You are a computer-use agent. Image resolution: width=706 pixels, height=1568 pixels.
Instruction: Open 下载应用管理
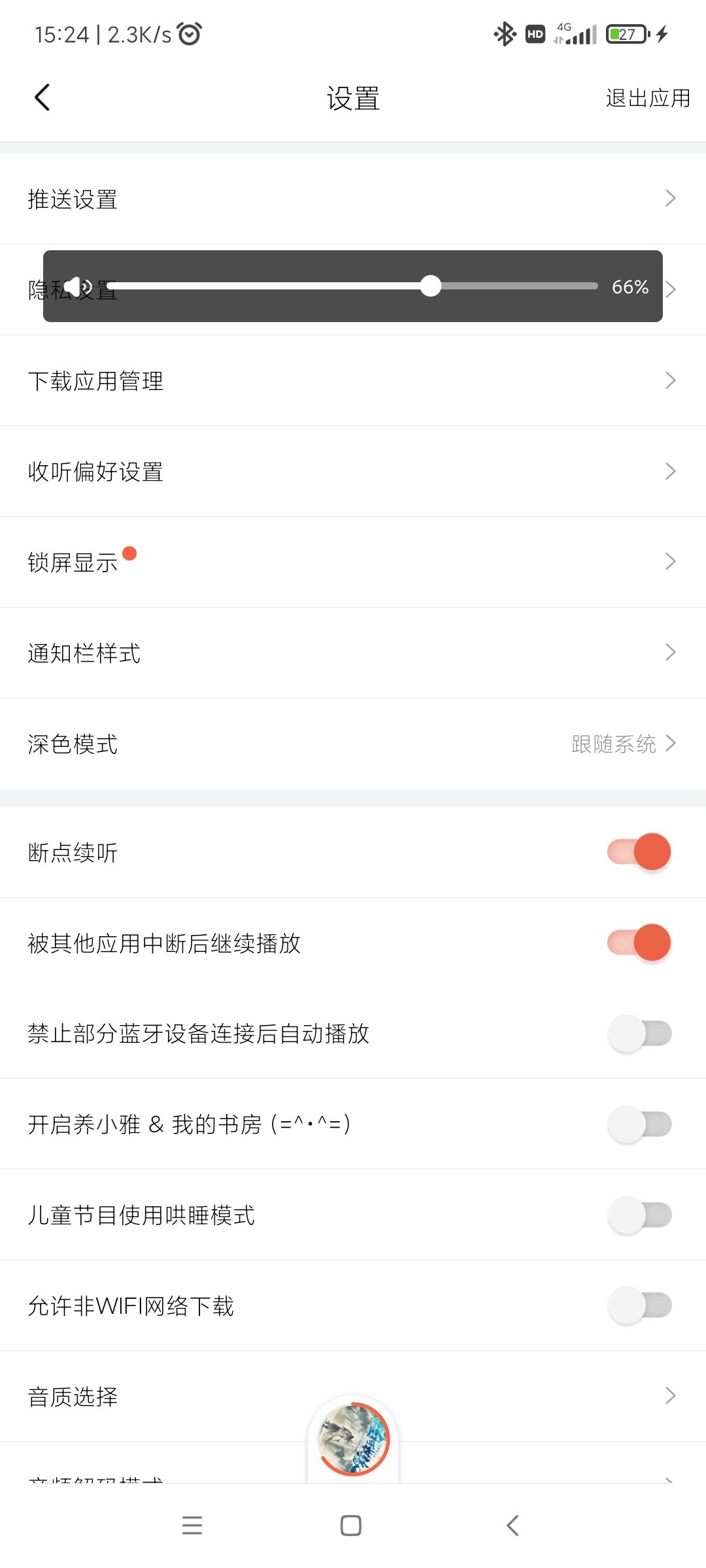pyautogui.click(x=353, y=380)
